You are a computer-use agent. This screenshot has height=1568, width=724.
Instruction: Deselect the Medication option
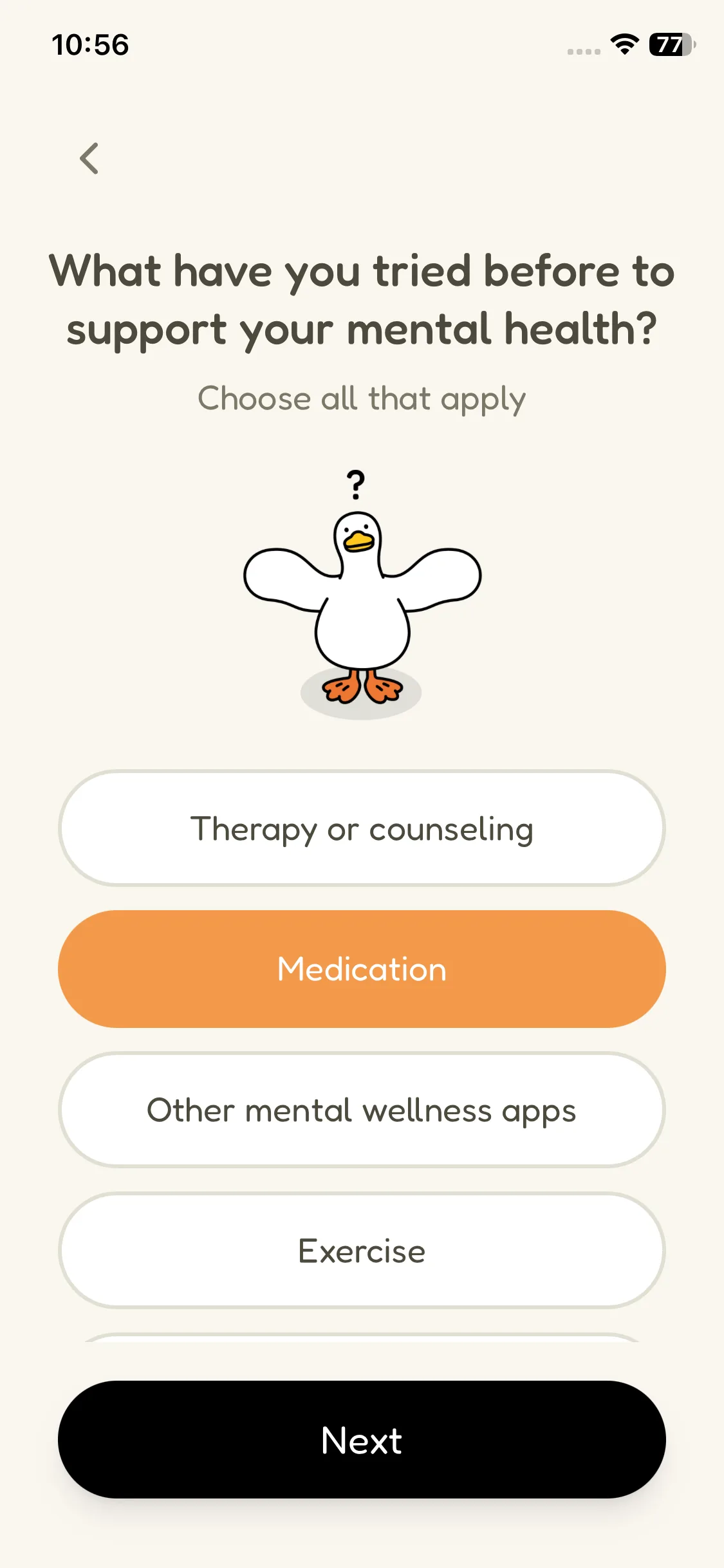tap(362, 969)
